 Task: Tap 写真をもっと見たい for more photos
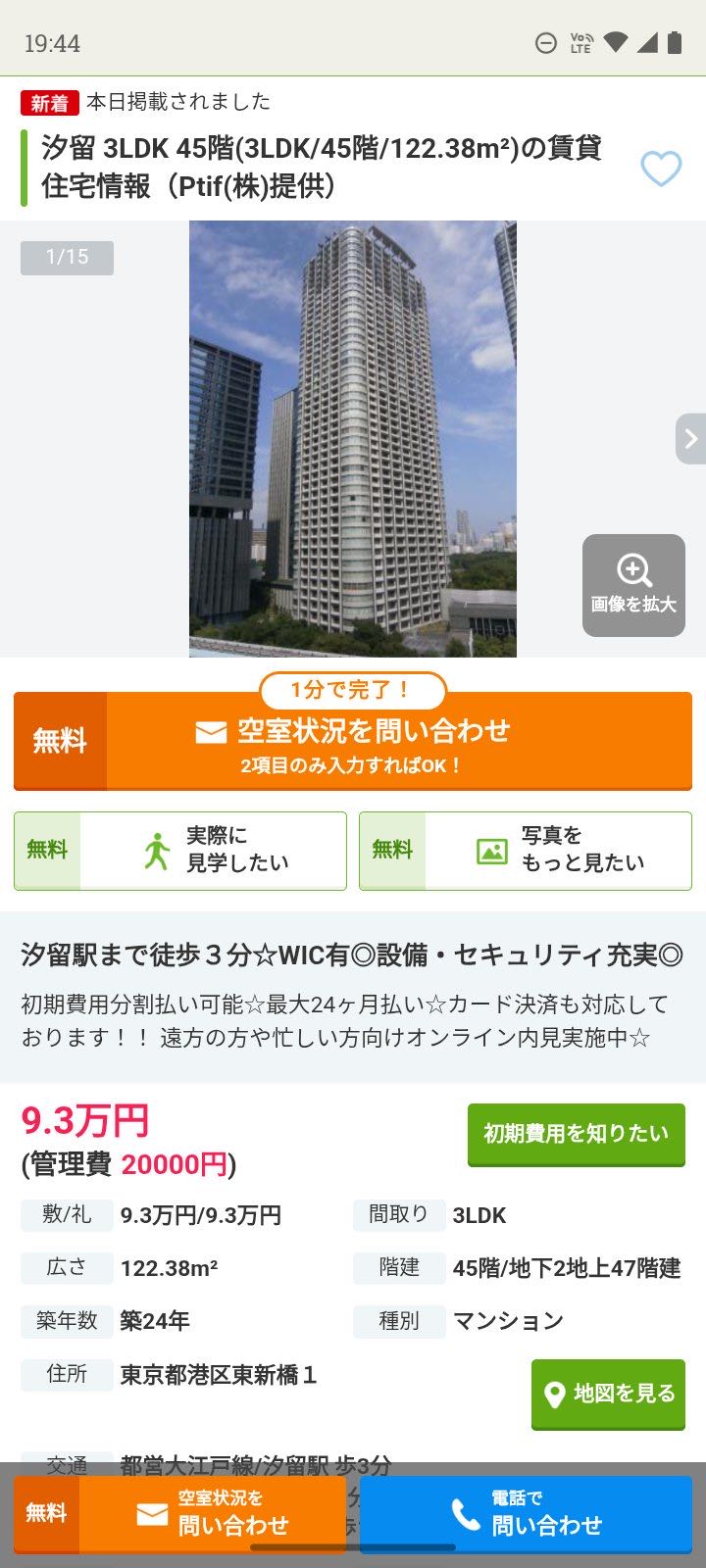[x=526, y=851]
